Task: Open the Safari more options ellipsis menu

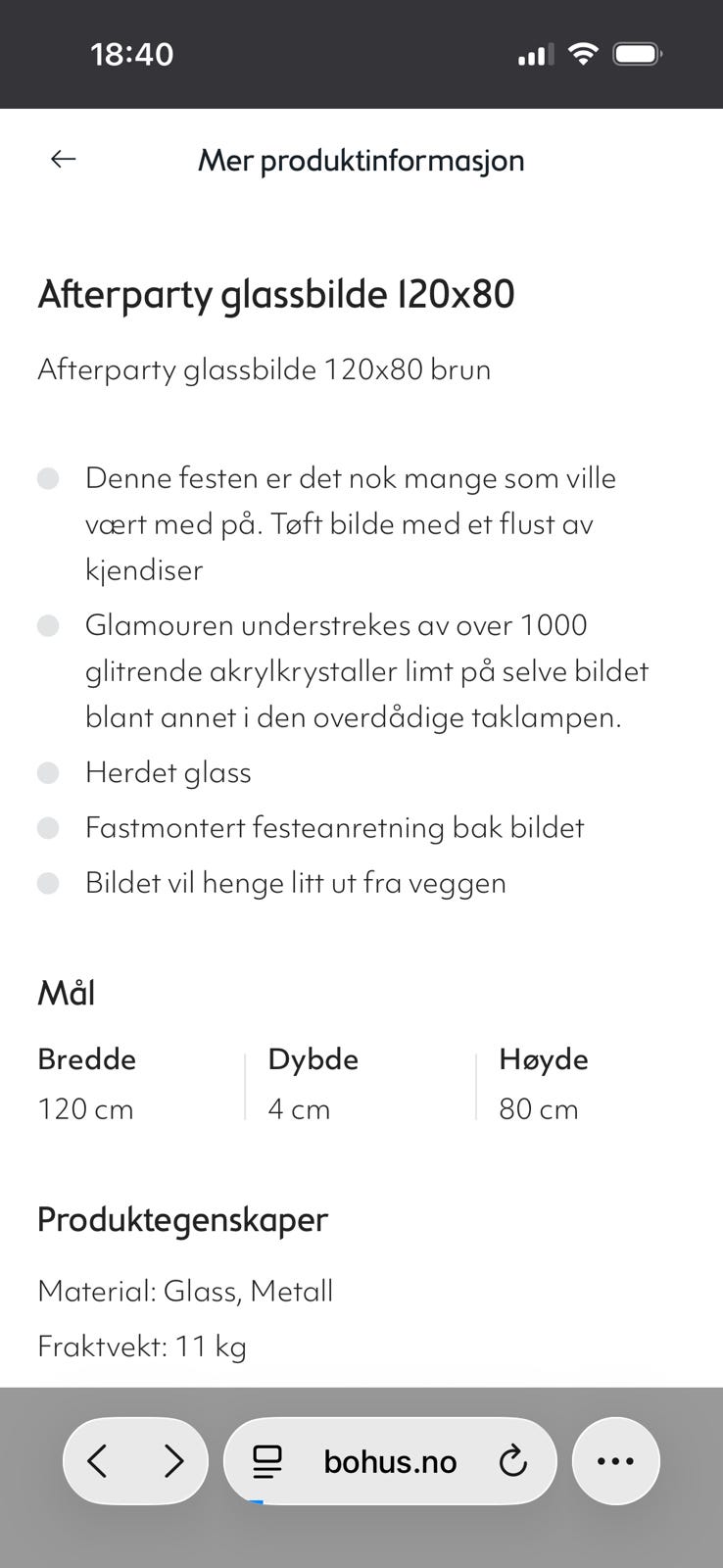Action: (x=615, y=1460)
